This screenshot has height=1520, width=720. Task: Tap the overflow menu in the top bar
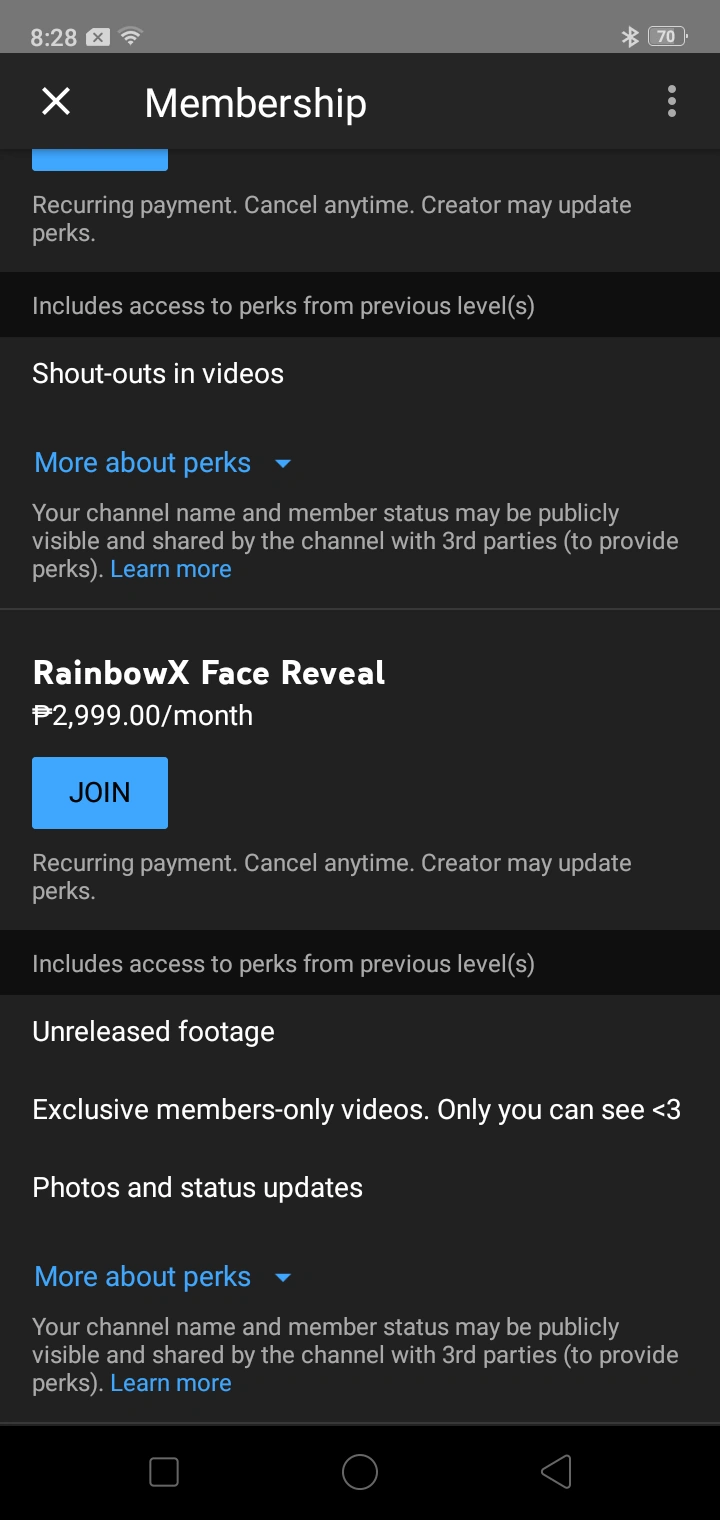point(671,100)
